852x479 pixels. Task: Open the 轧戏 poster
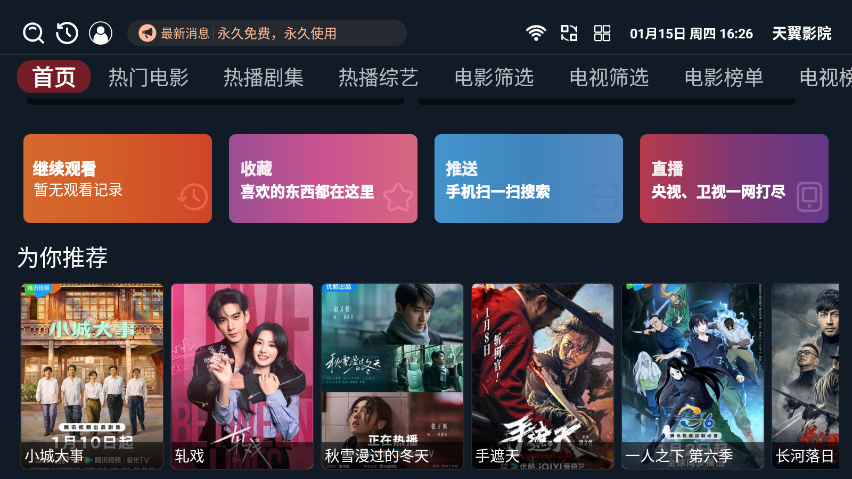(242, 376)
